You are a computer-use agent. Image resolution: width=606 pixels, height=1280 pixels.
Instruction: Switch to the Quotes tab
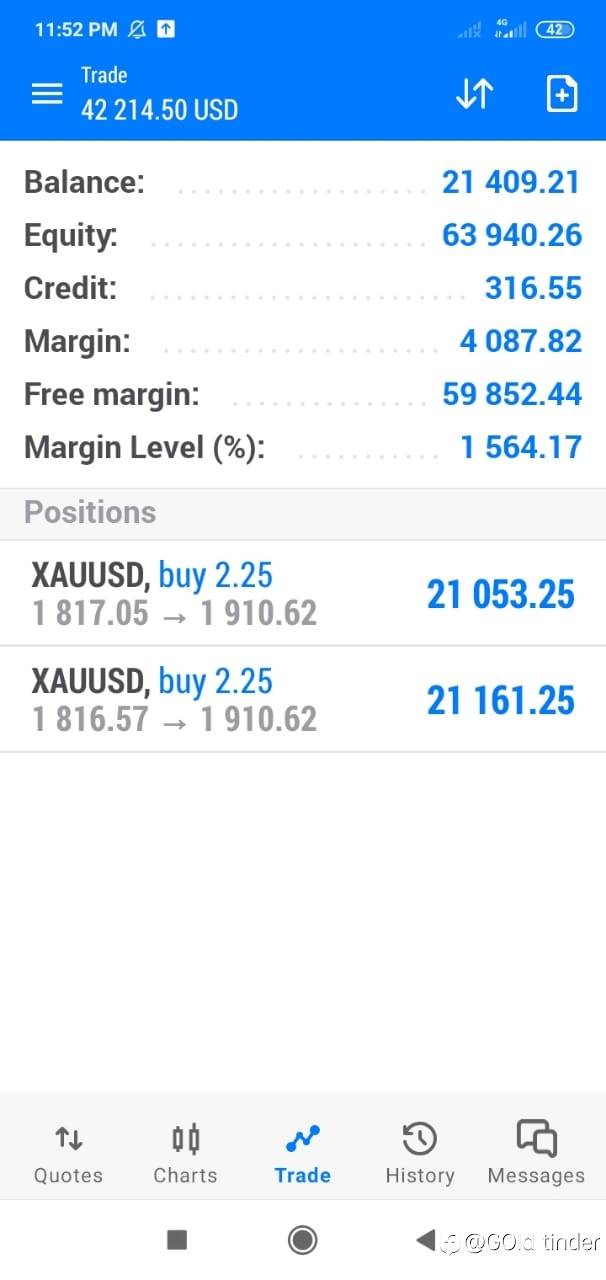(68, 1154)
